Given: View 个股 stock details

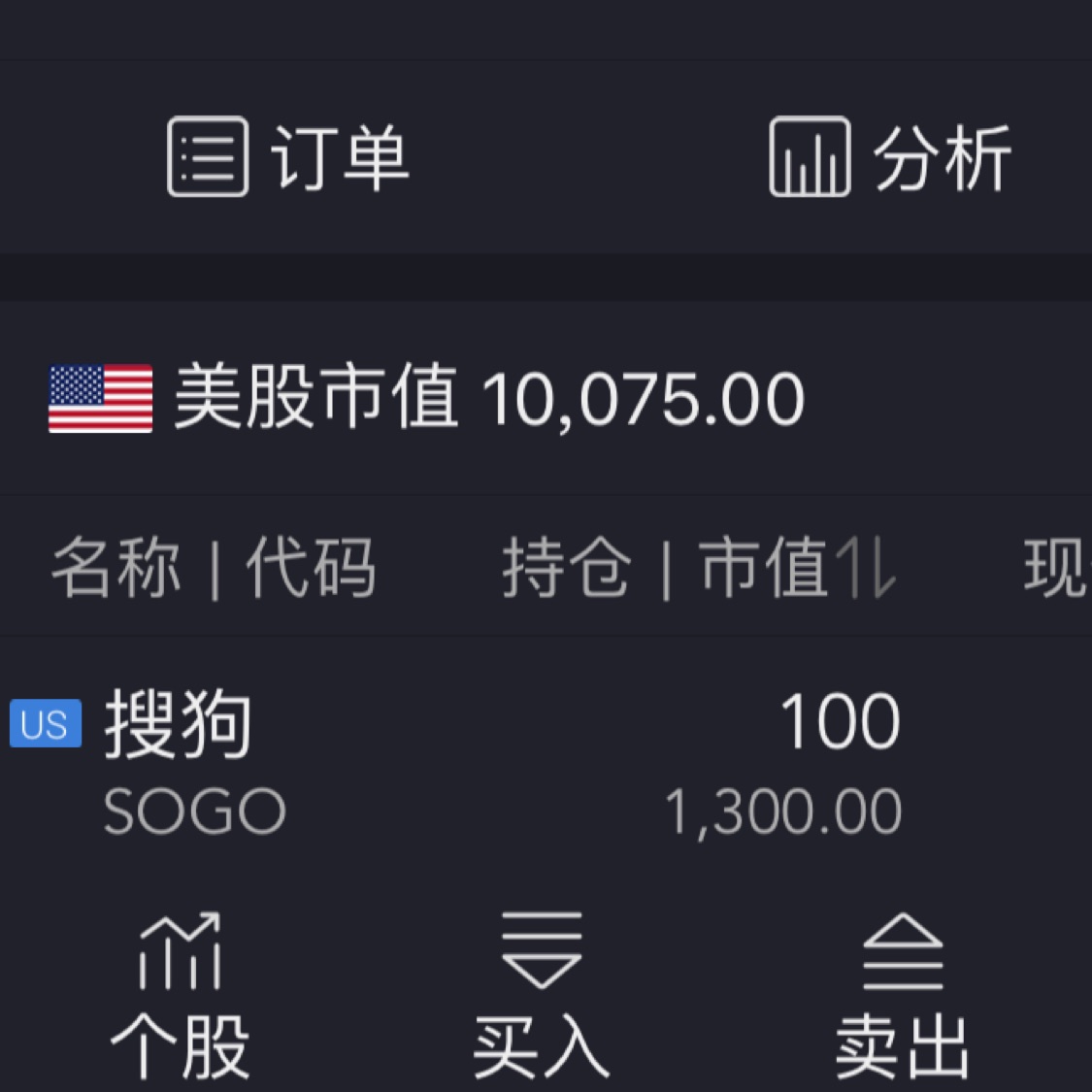Looking at the screenshot, I should [x=181, y=998].
